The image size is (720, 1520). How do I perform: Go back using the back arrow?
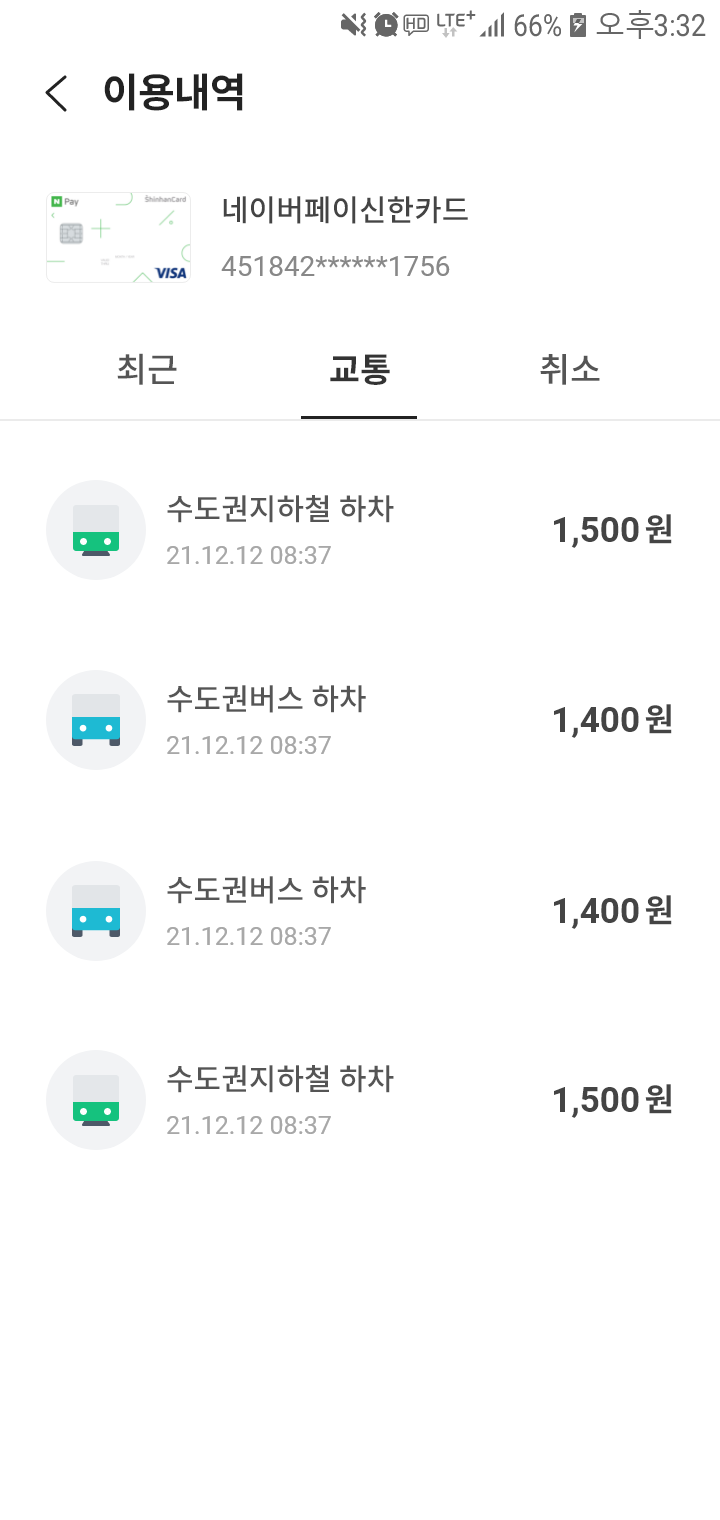55,92
